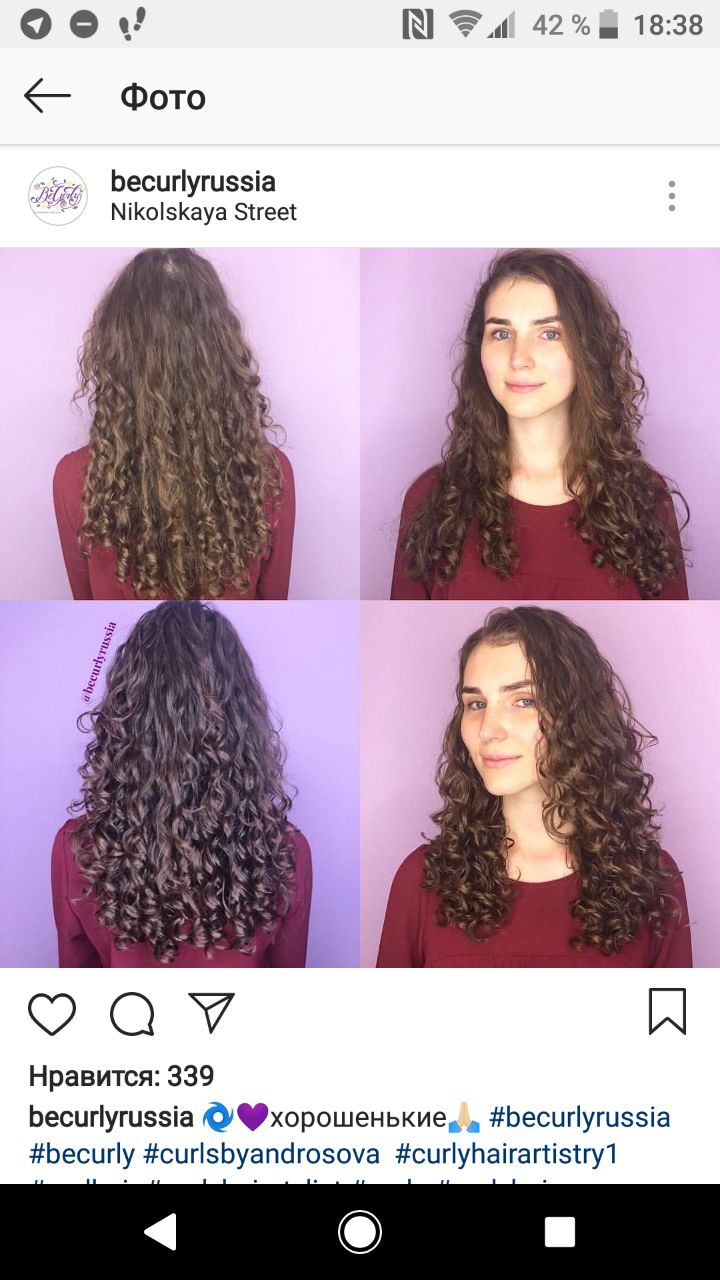Open the #curlyhairartistry1 hashtag

507,1154
